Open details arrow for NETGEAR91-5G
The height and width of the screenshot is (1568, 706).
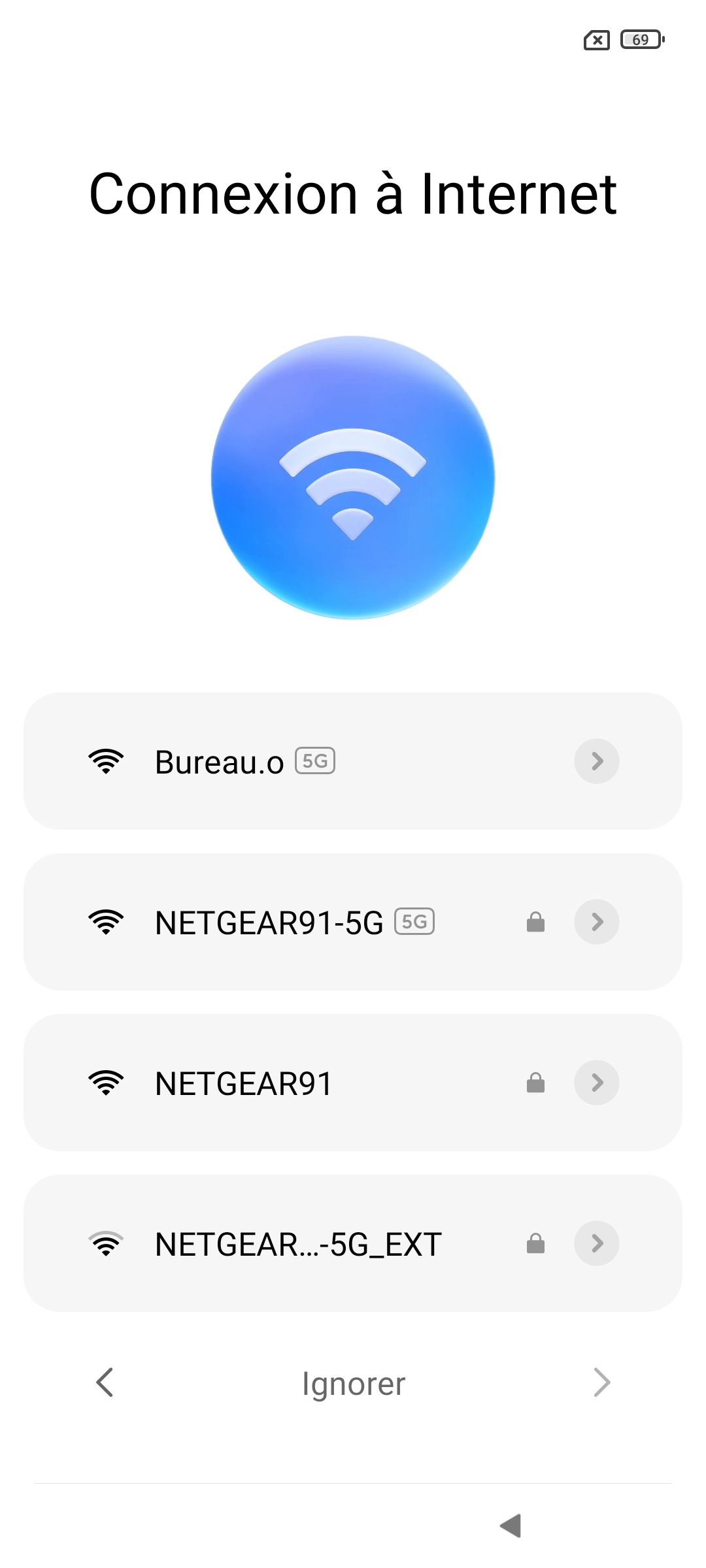[x=596, y=922]
